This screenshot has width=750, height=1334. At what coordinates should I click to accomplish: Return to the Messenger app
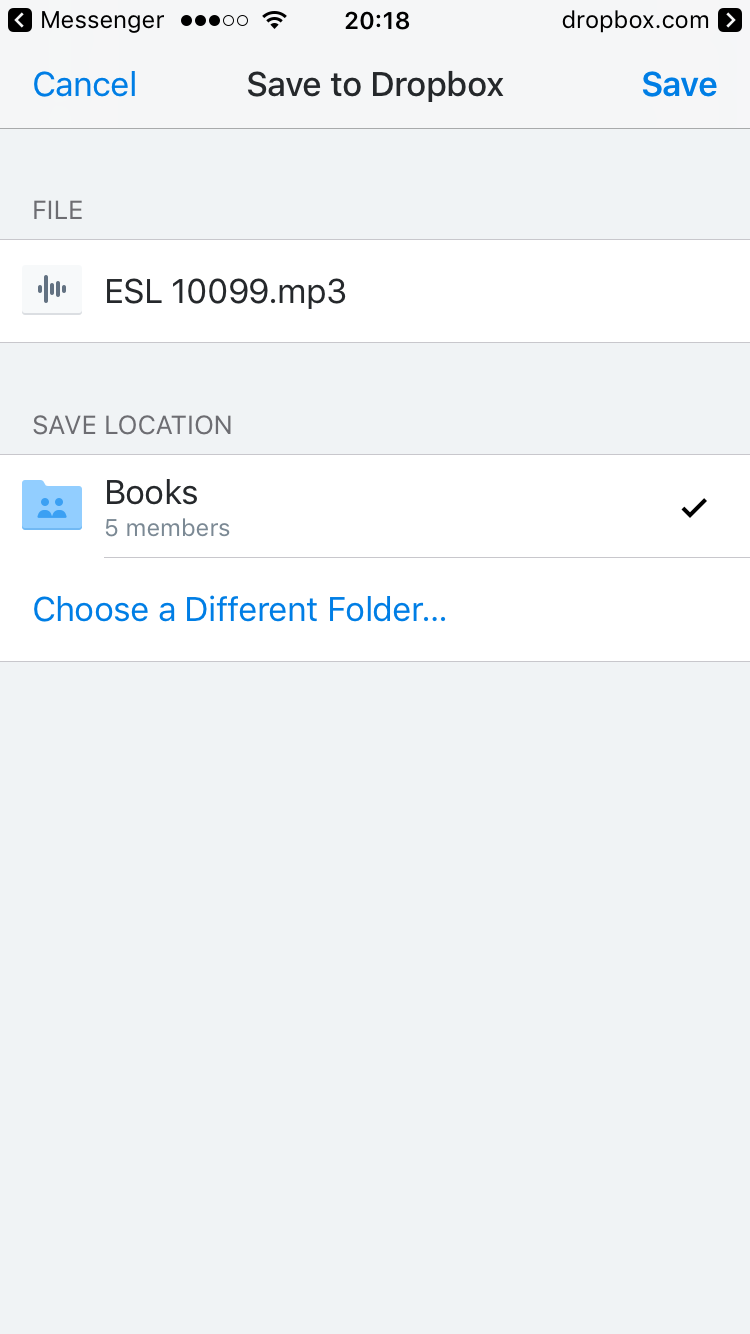click(86, 20)
